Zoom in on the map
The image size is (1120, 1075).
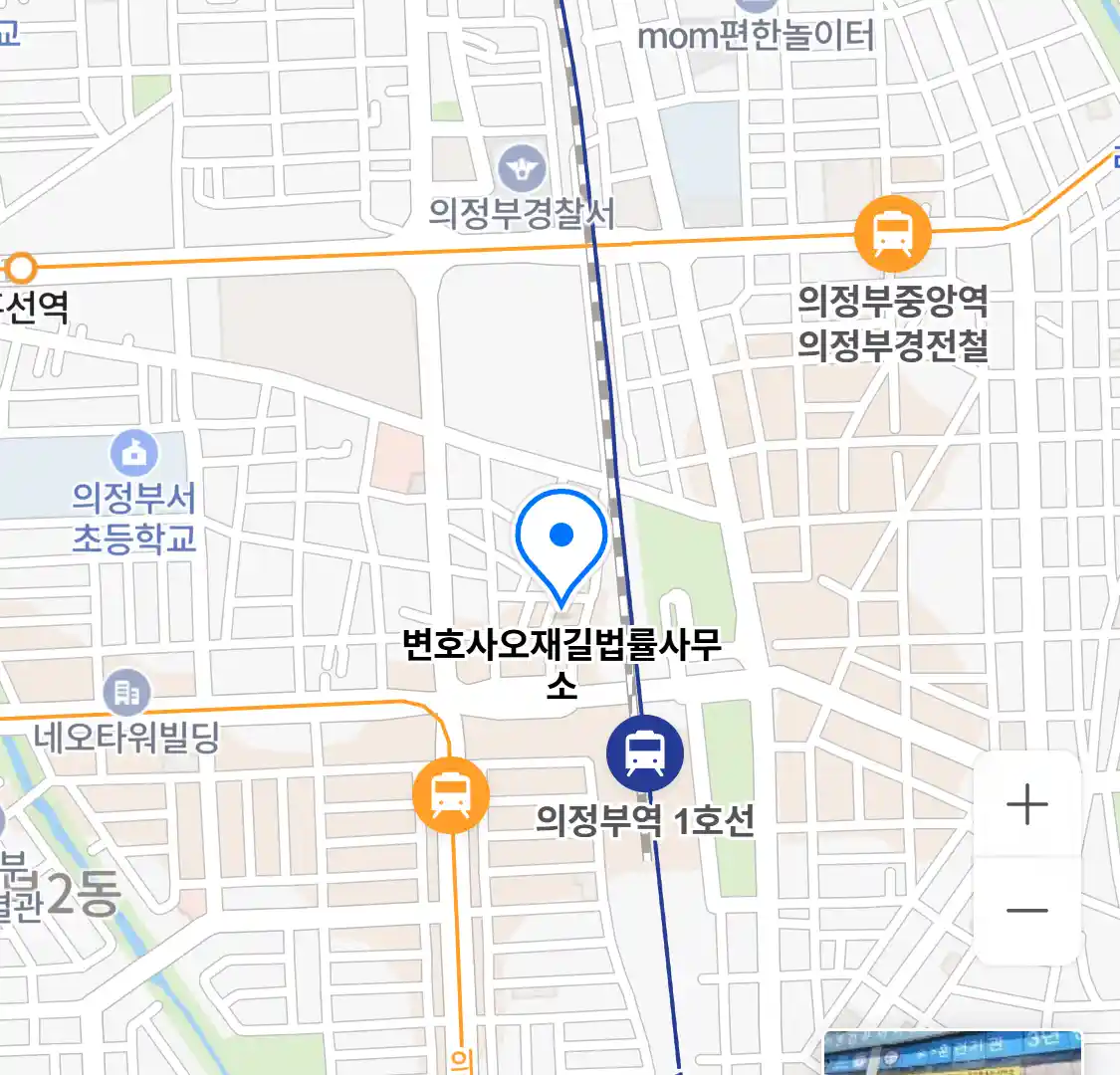pyautogui.click(x=1026, y=804)
